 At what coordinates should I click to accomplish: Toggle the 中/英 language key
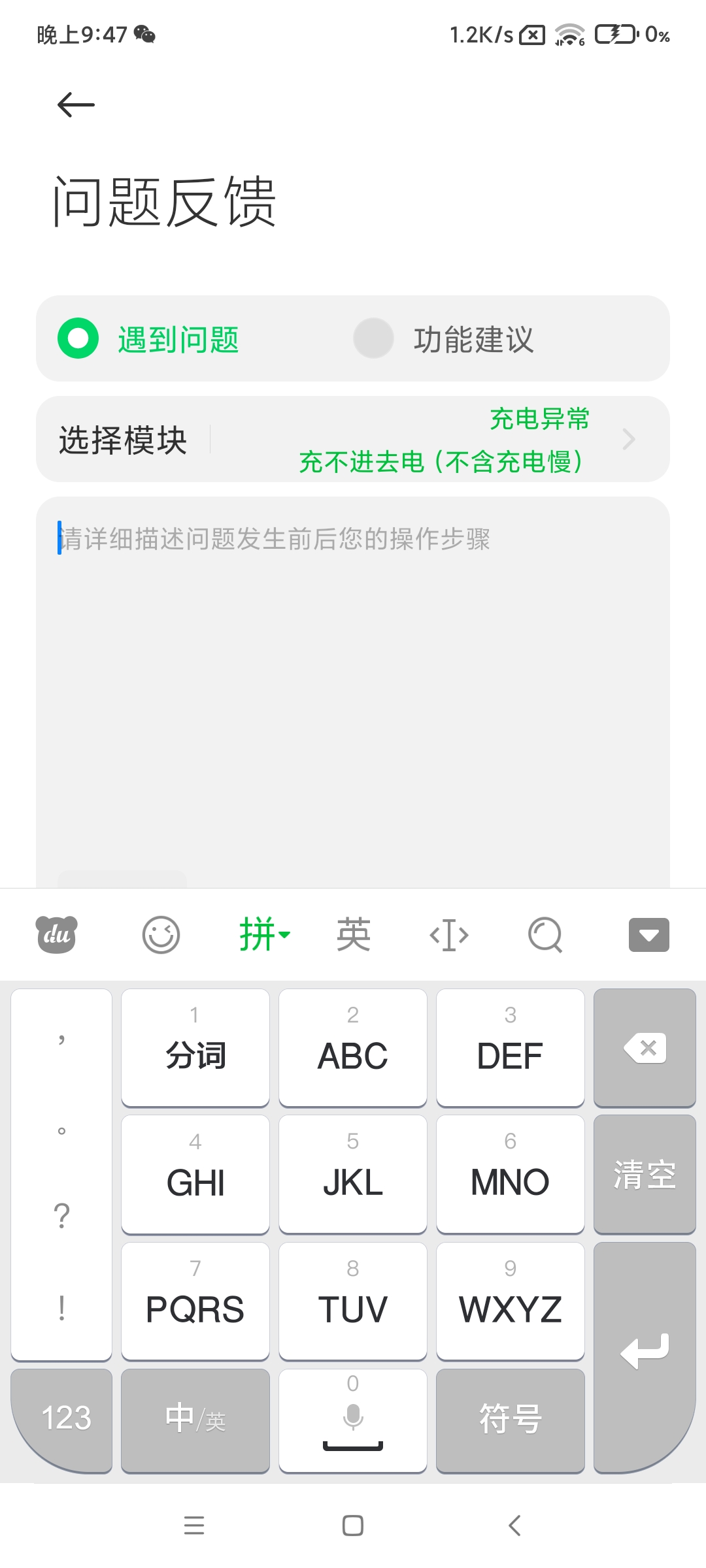[x=195, y=1421]
